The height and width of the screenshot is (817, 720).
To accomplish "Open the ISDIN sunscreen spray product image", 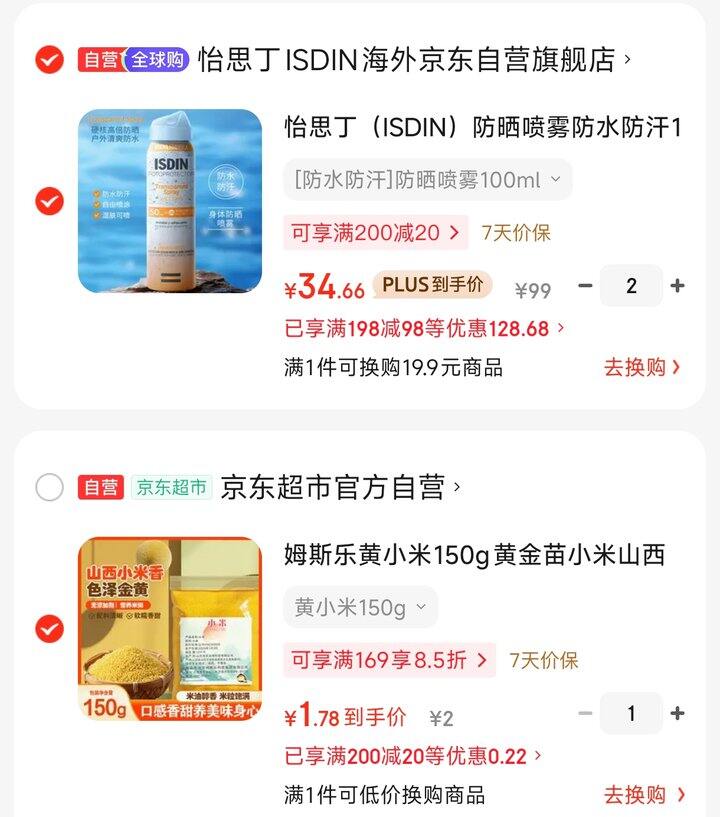I will click(x=170, y=201).
